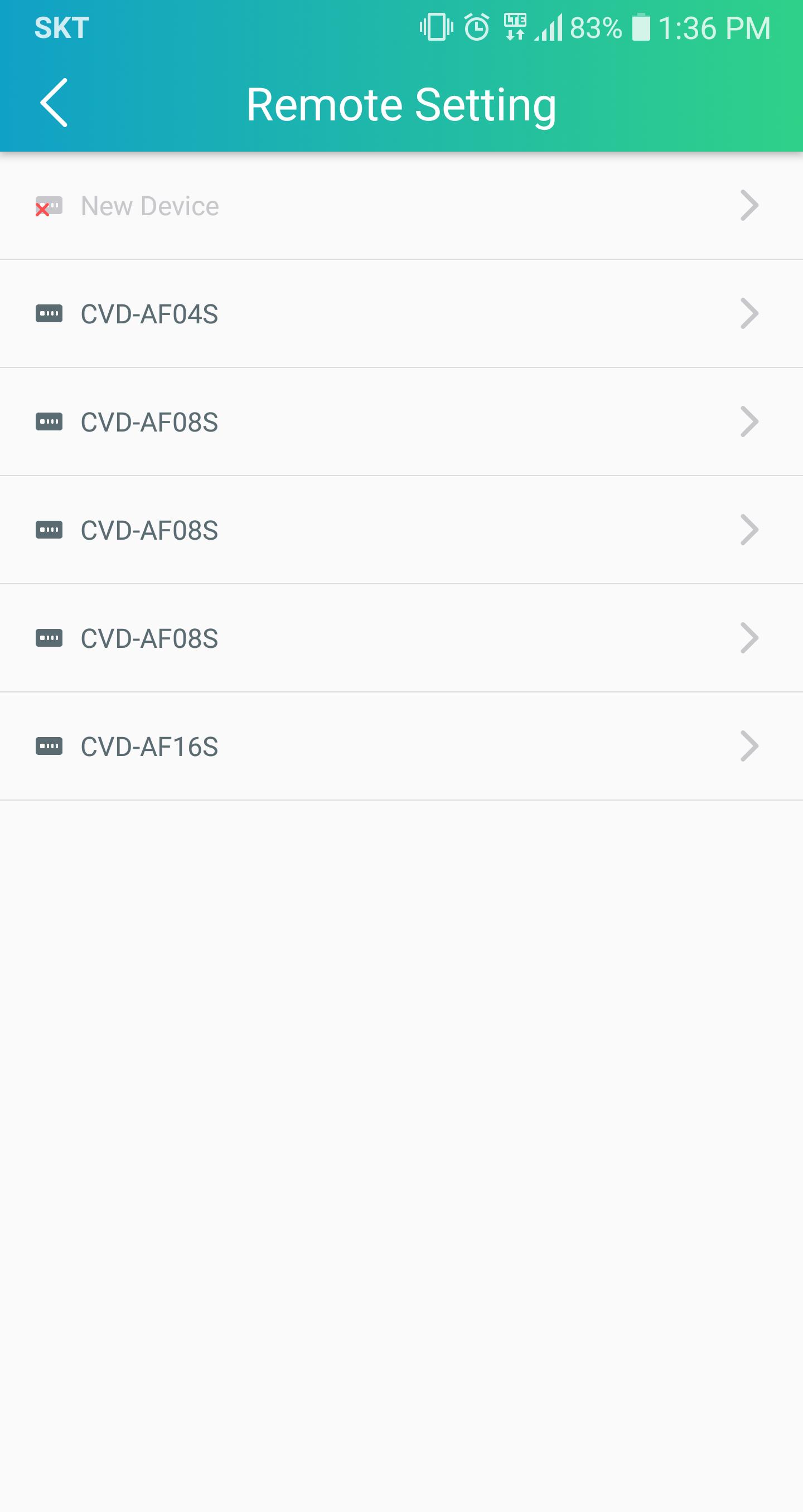Select the CVD-AF16S device

click(401, 746)
